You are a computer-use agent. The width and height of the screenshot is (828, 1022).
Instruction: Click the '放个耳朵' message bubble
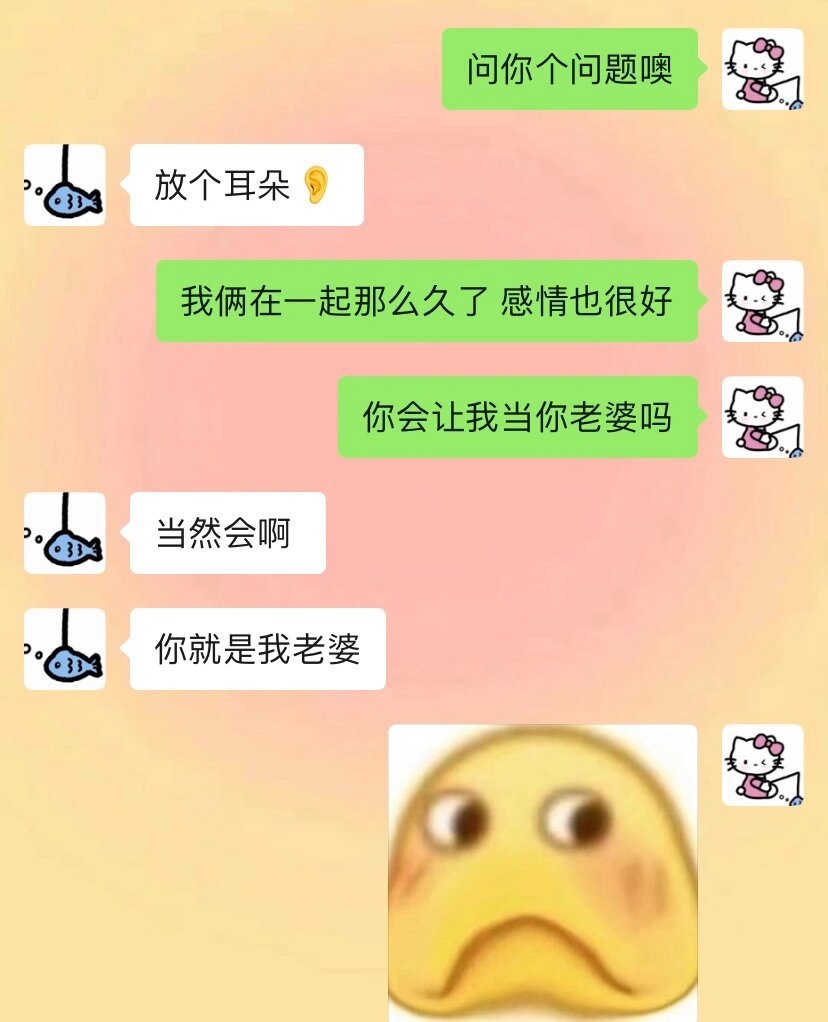(x=245, y=184)
